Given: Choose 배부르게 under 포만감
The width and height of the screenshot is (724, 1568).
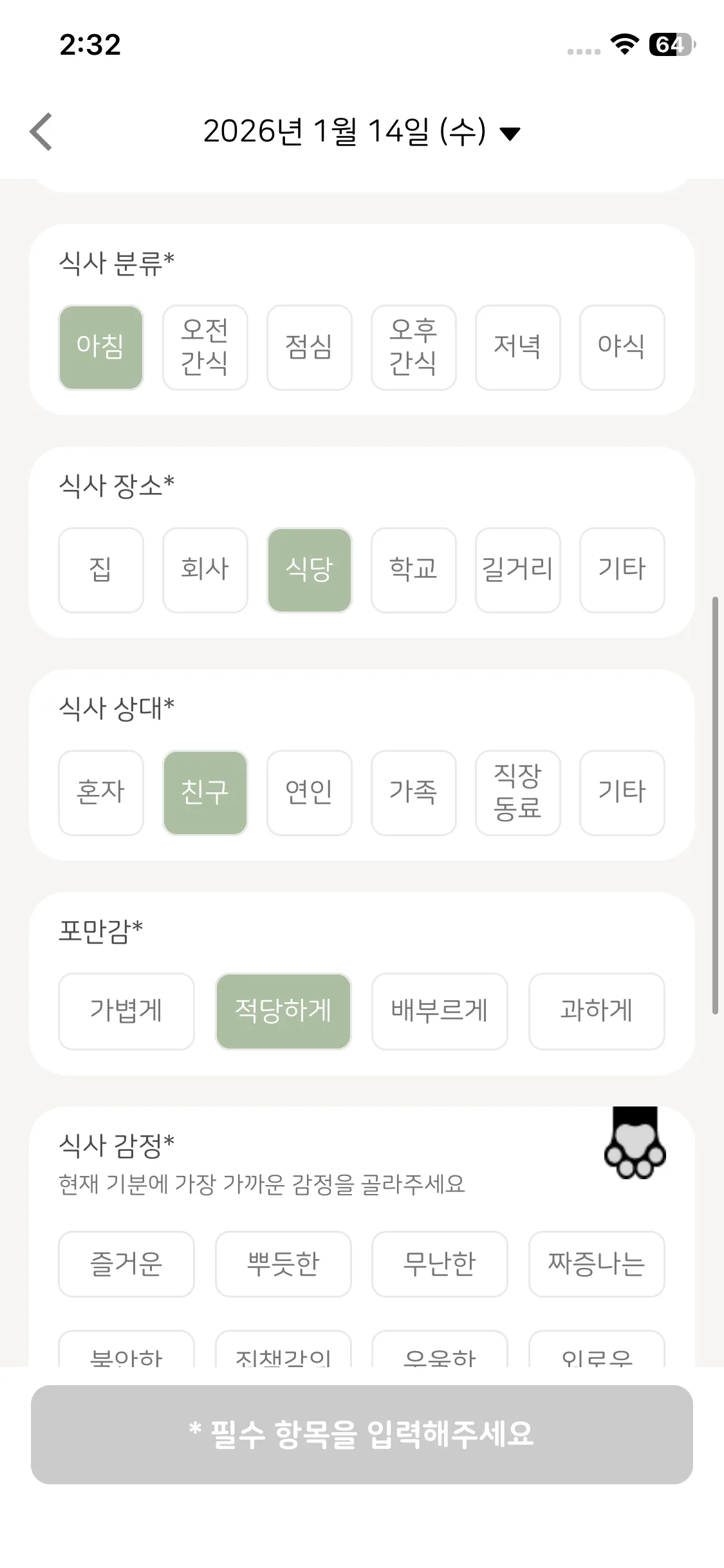Looking at the screenshot, I should pyautogui.click(x=440, y=1011).
